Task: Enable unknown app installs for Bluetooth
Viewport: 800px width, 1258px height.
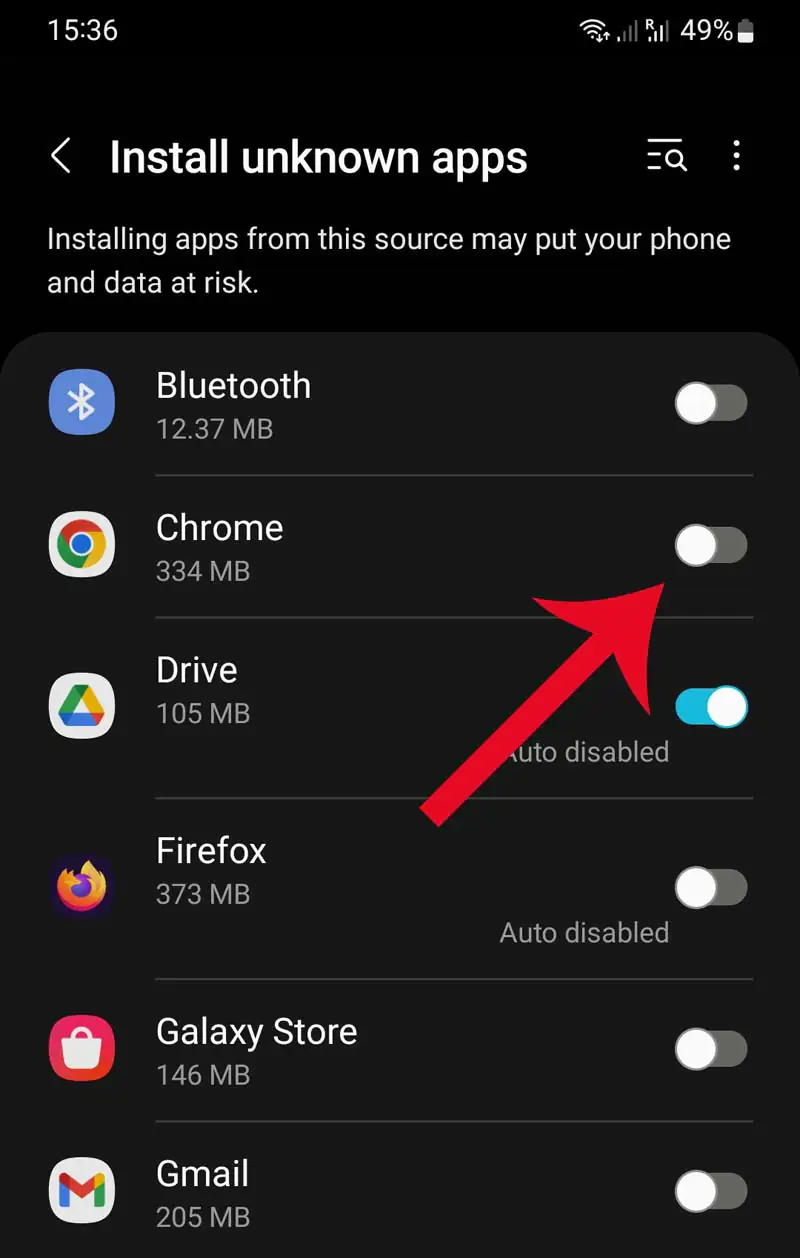Action: pos(711,404)
